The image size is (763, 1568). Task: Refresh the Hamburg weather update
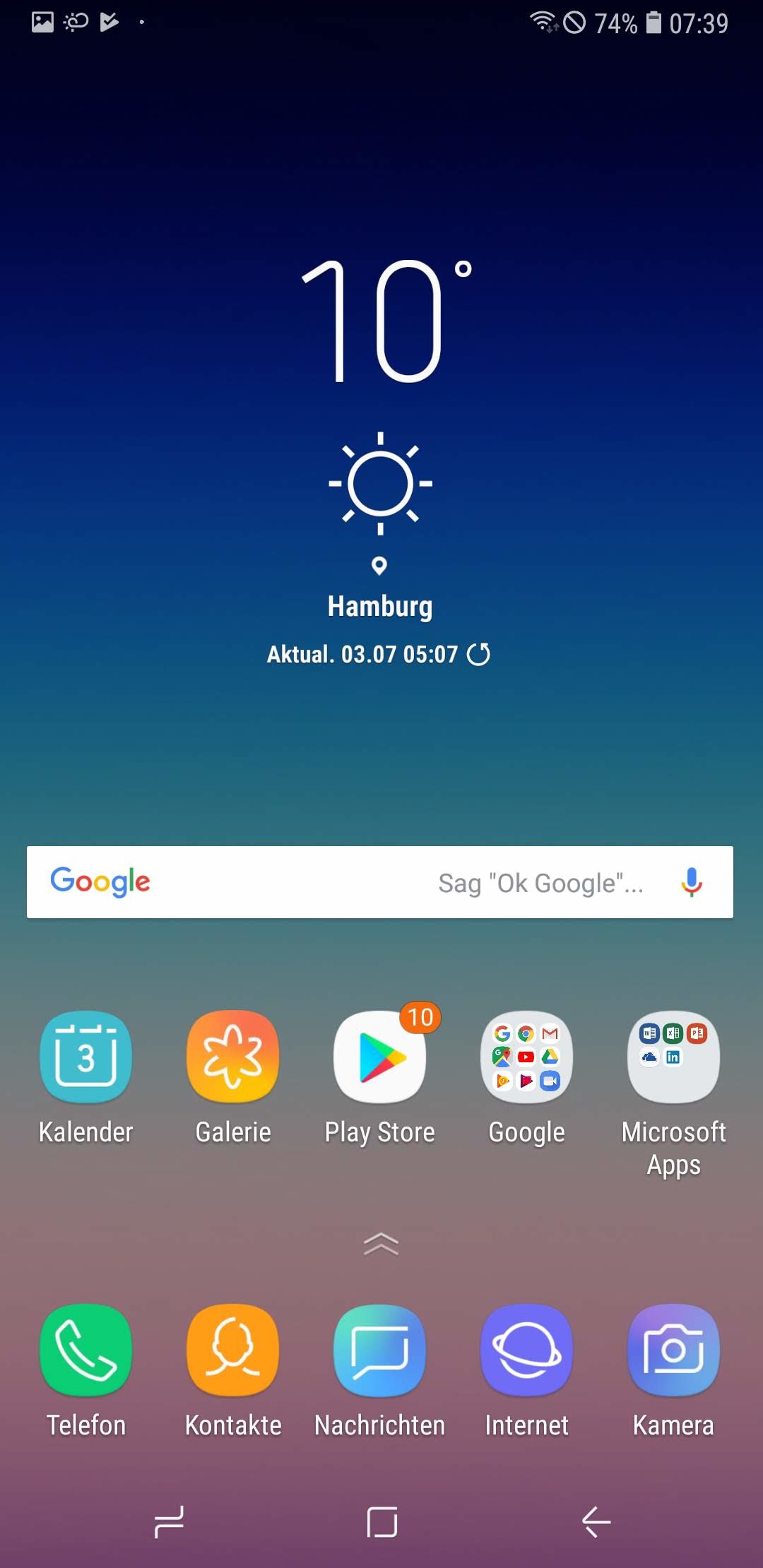479,655
